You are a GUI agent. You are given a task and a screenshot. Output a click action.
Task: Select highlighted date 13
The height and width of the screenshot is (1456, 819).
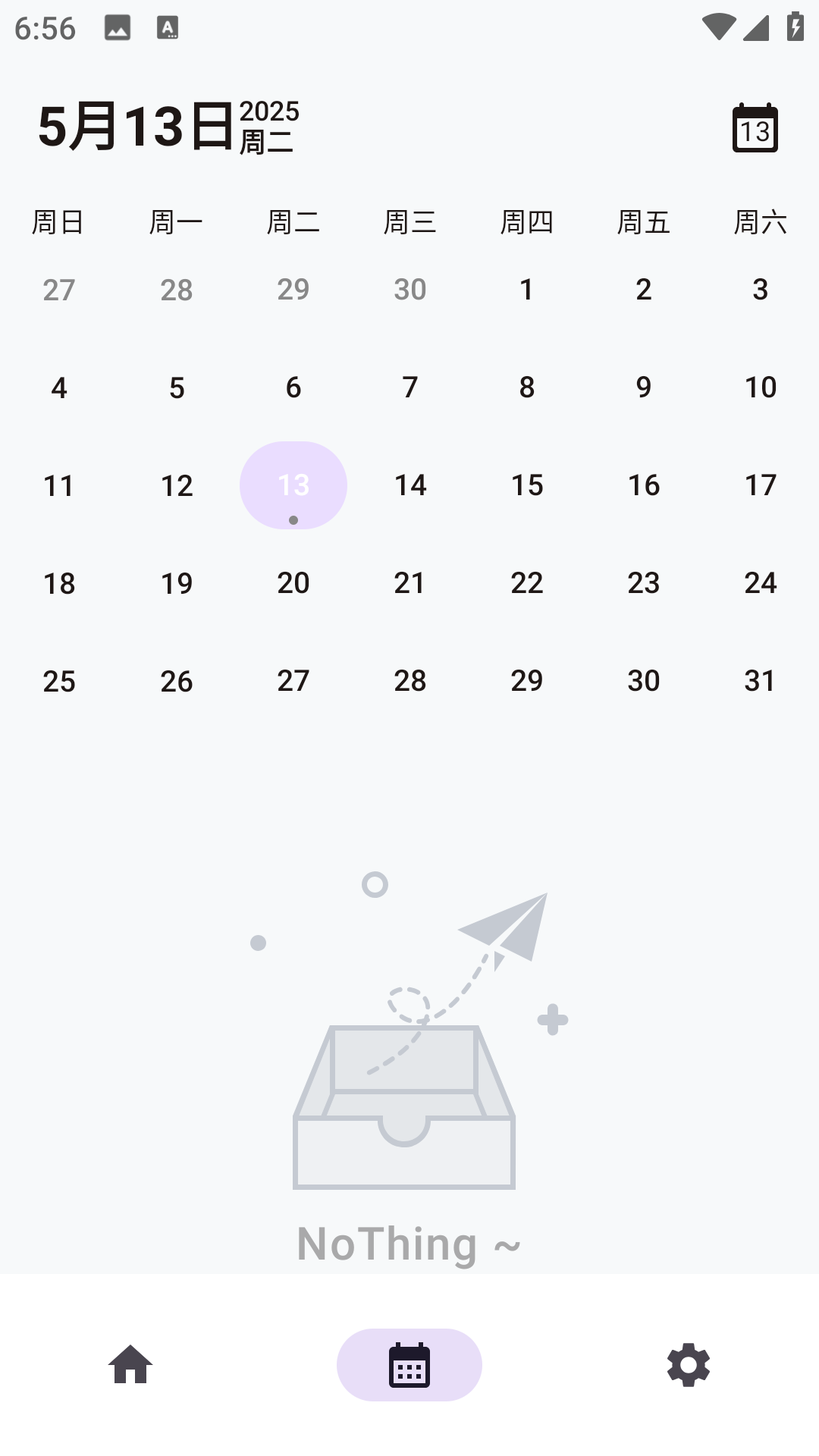click(293, 485)
